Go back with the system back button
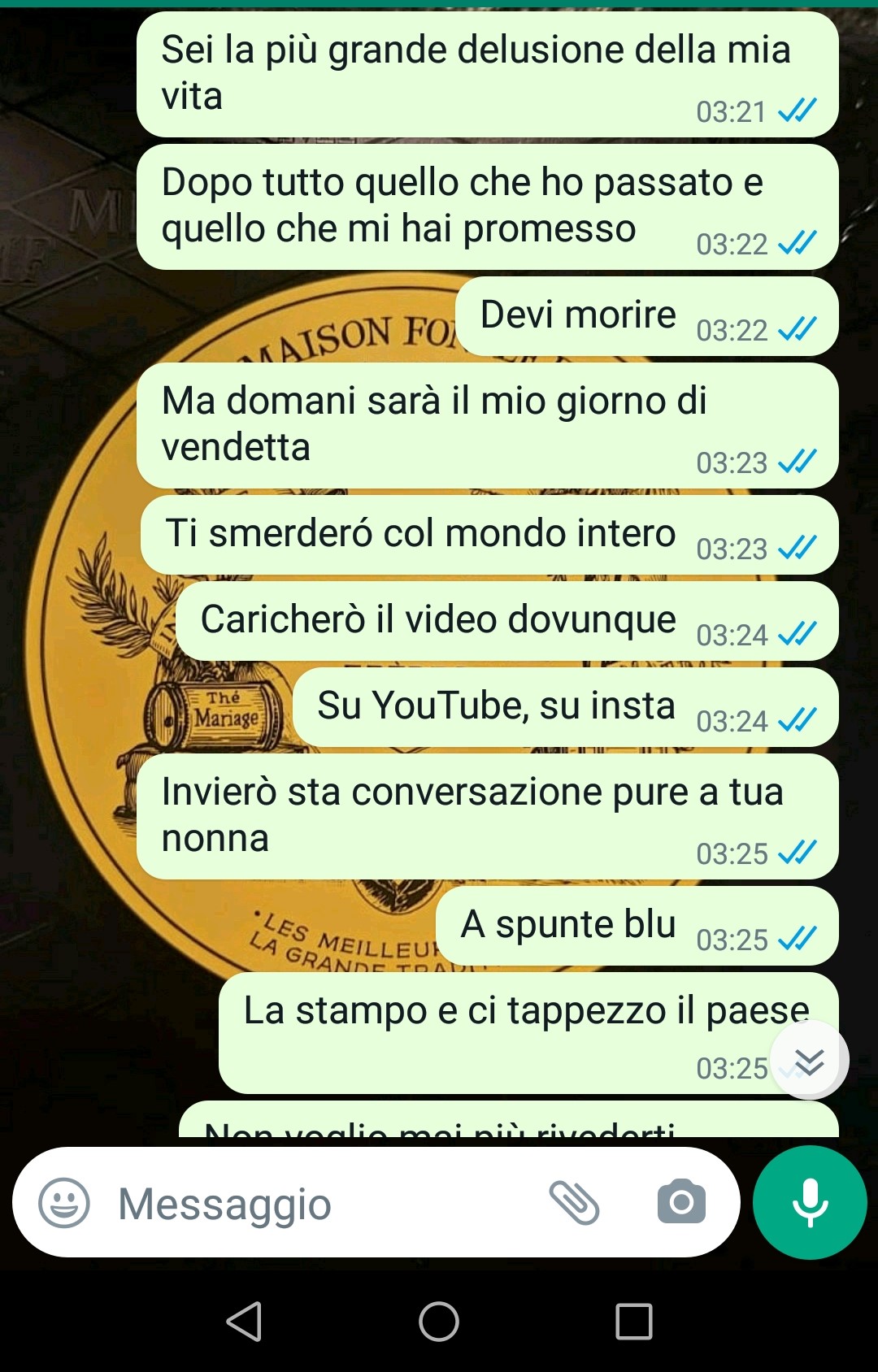The height and width of the screenshot is (1372, 878). click(244, 1322)
